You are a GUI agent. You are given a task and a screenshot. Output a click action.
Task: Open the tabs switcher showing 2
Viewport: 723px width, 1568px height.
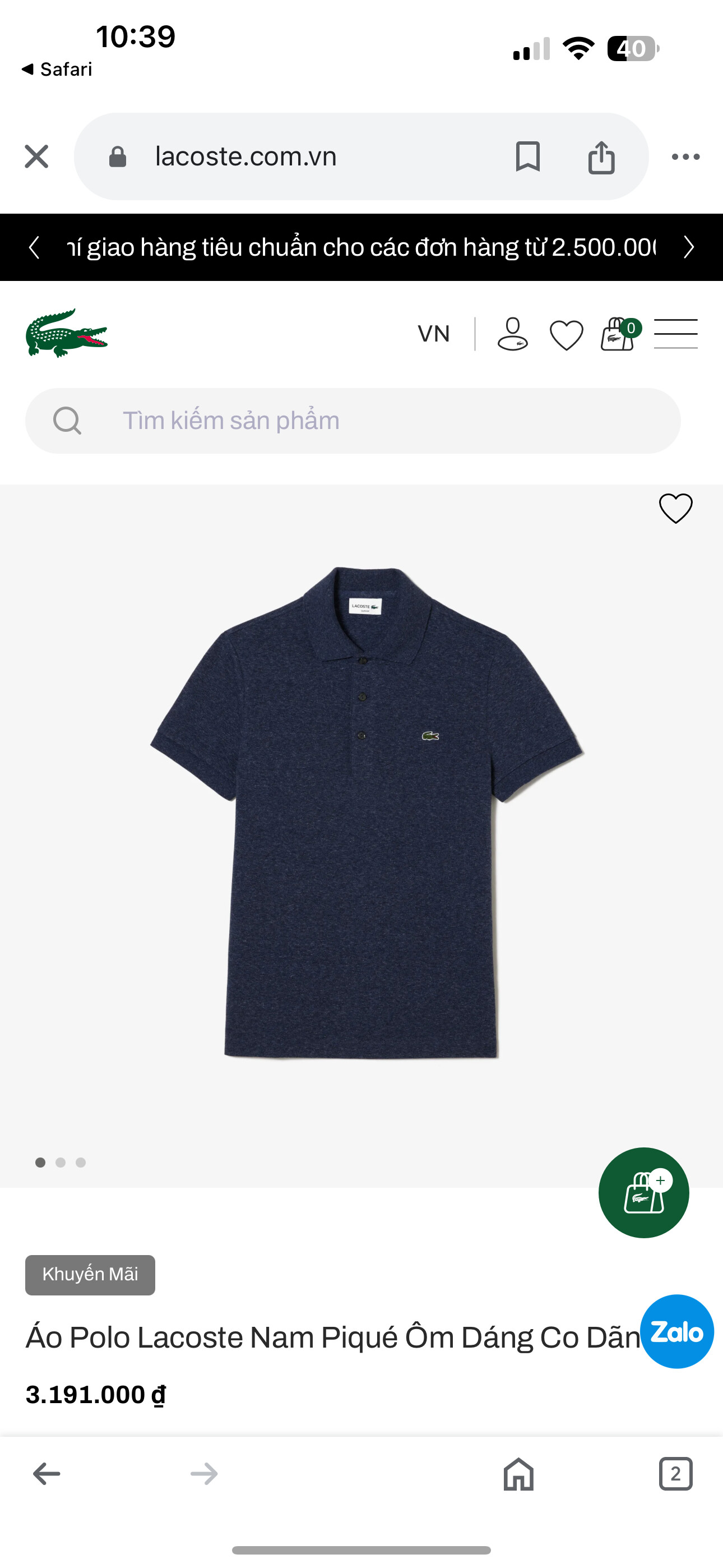(x=675, y=1474)
